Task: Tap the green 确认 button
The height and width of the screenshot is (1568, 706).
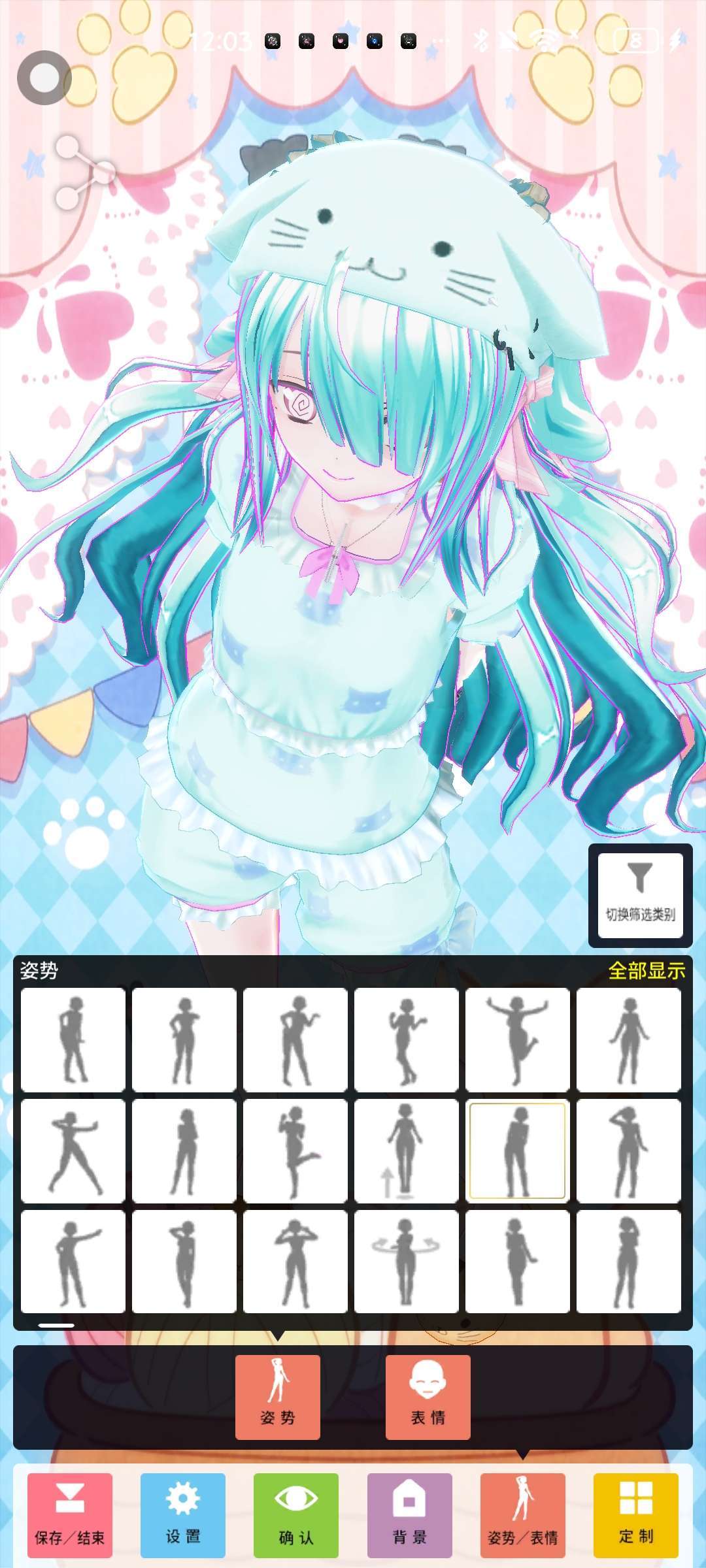Action: pyautogui.click(x=296, y=1515)
